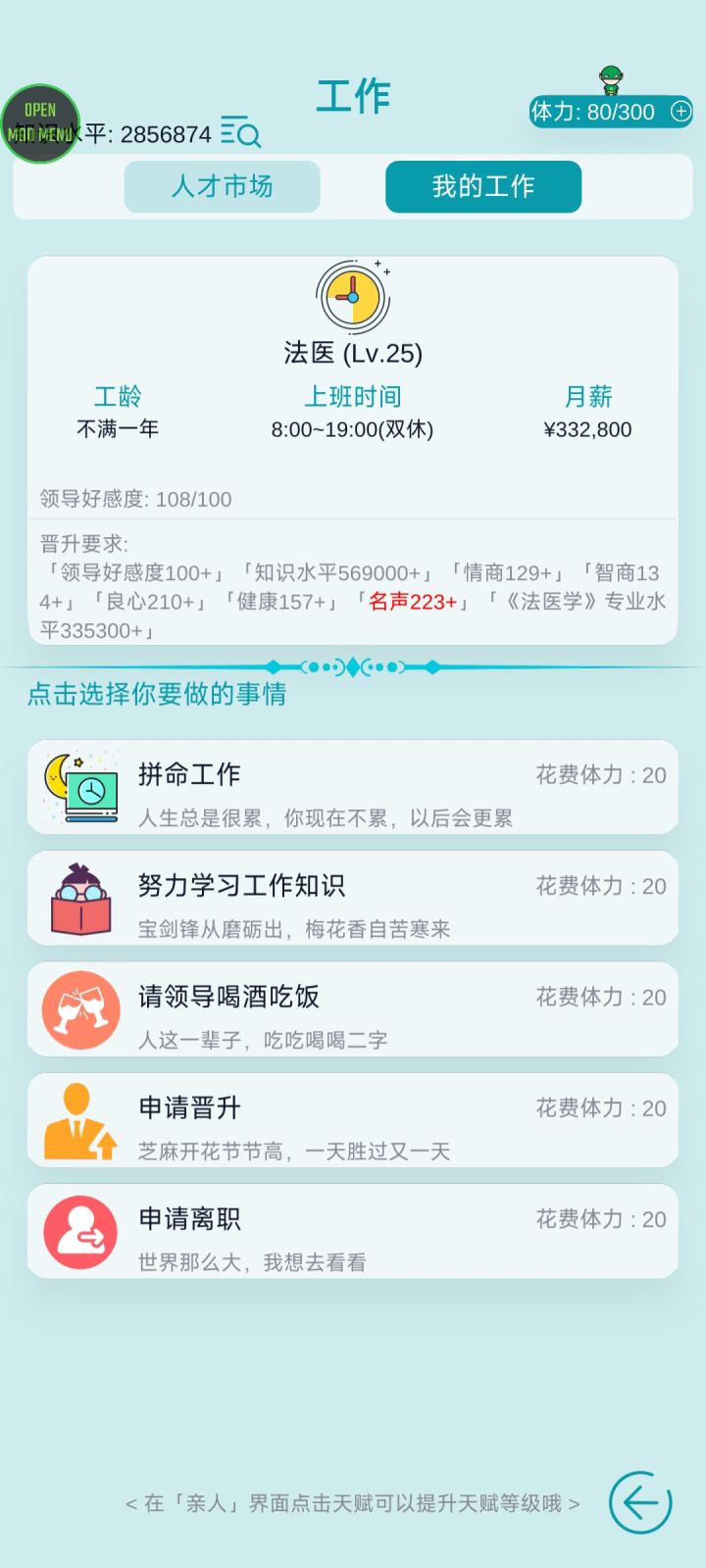The width and height of the screenshot is (706, 1568).
Task: Click the orange promotion figure icon for 申请晋升
Action: tap(79, 1119)
